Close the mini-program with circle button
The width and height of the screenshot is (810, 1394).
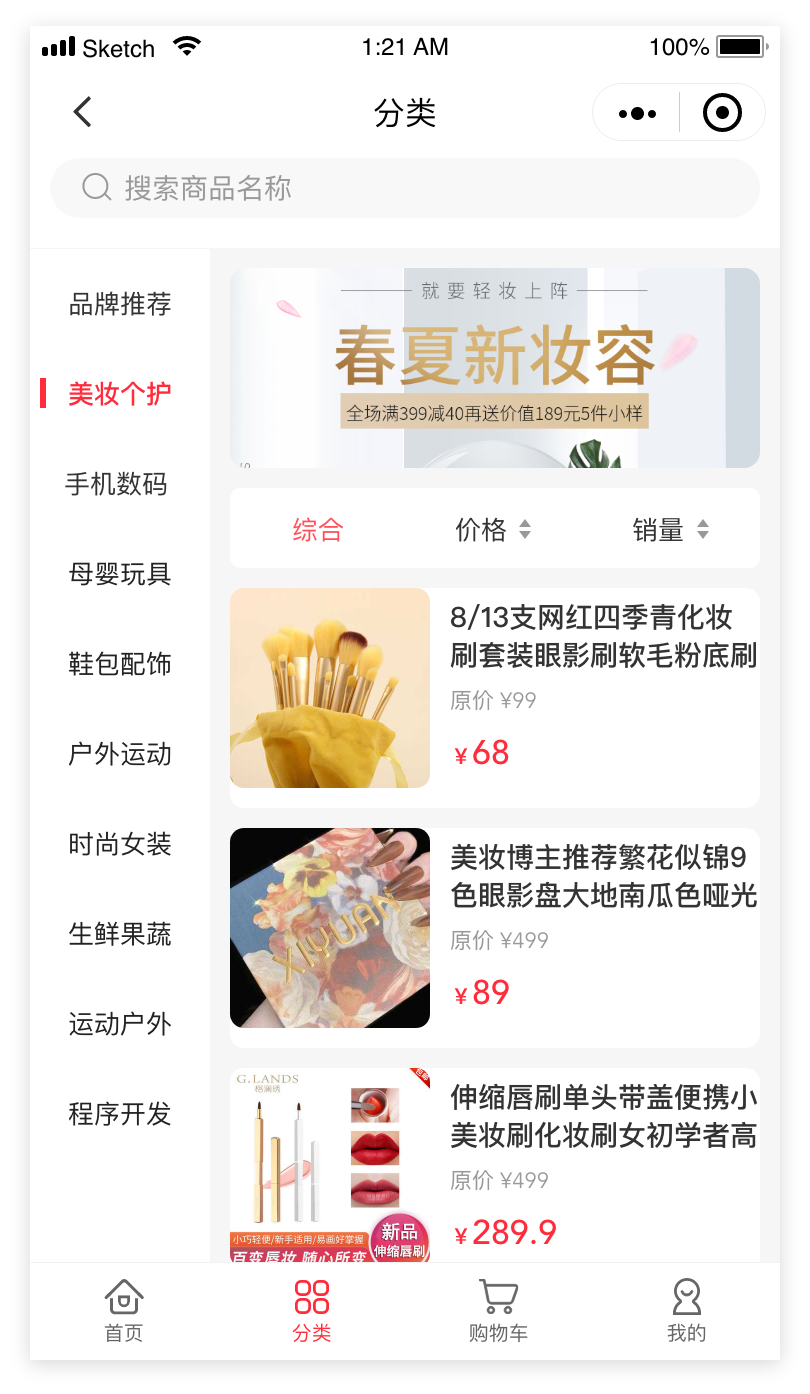point(722,113)
